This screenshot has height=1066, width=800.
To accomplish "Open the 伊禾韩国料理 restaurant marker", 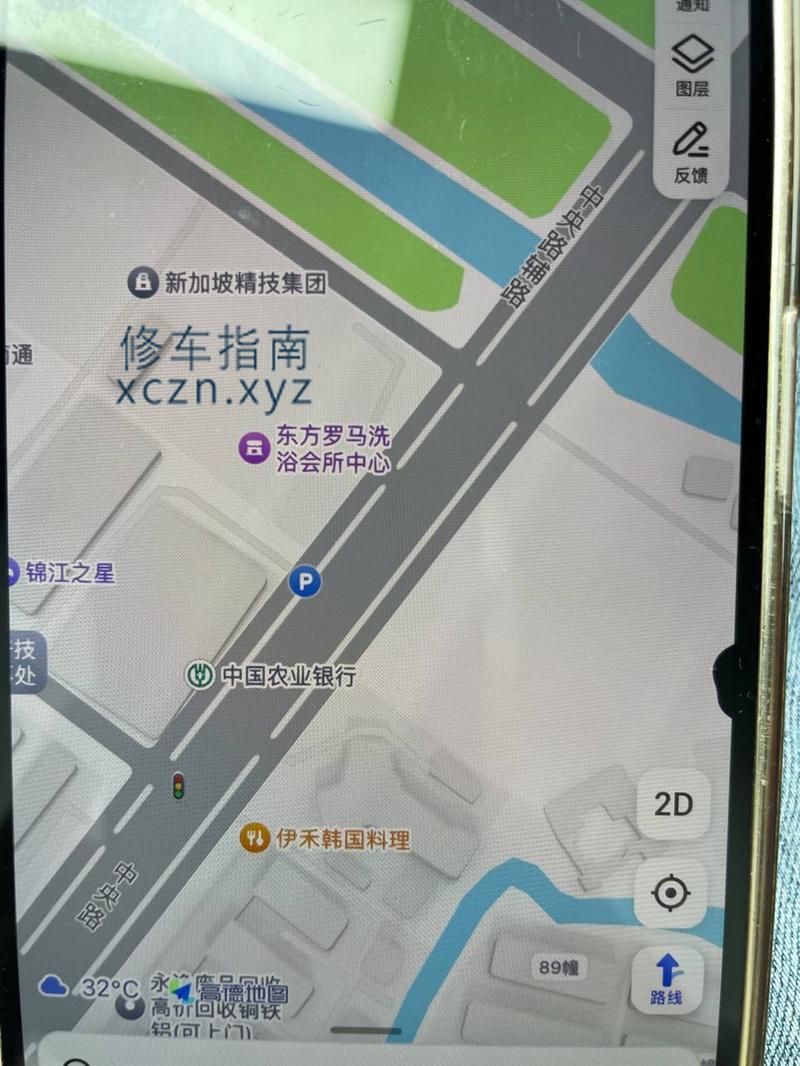I will point(256,836).
